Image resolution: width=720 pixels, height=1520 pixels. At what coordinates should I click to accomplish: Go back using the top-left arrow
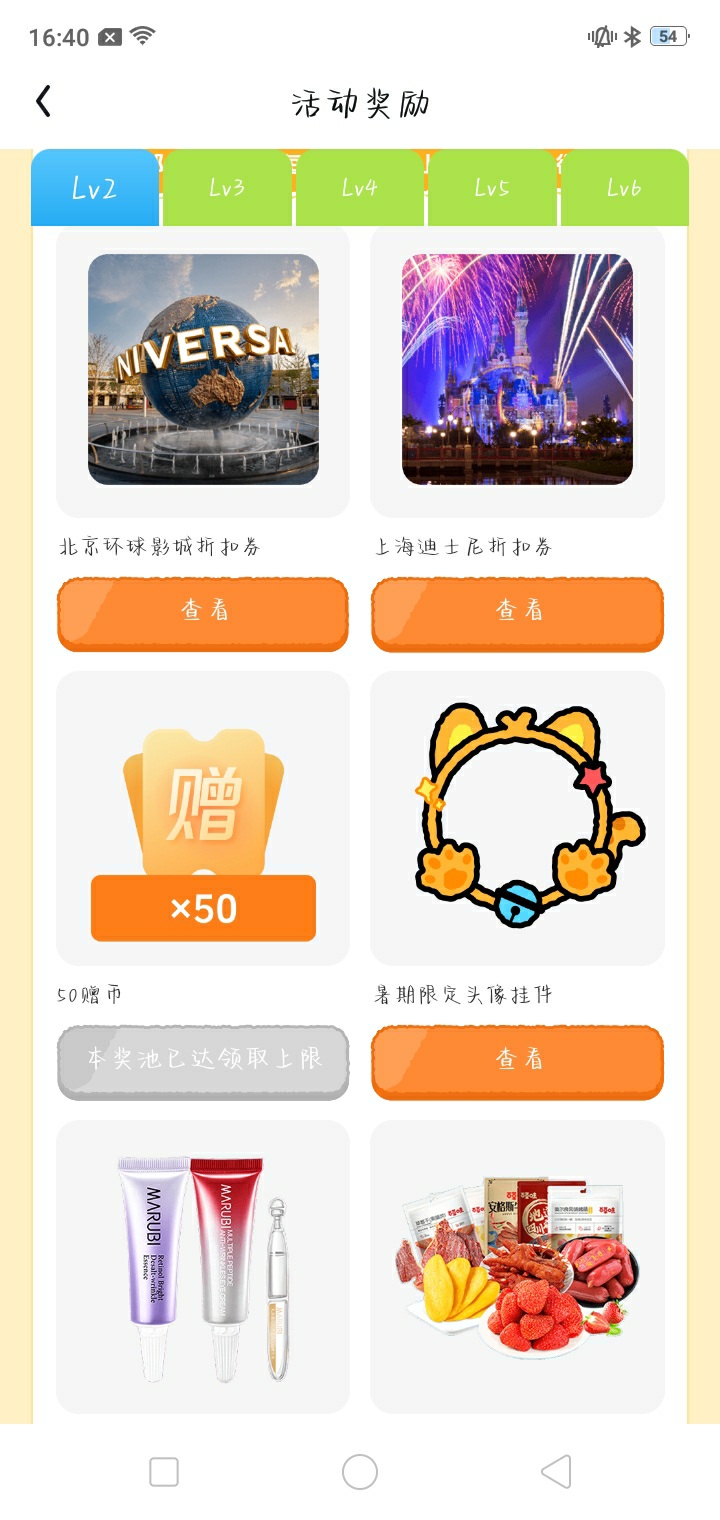click(43, 102)
